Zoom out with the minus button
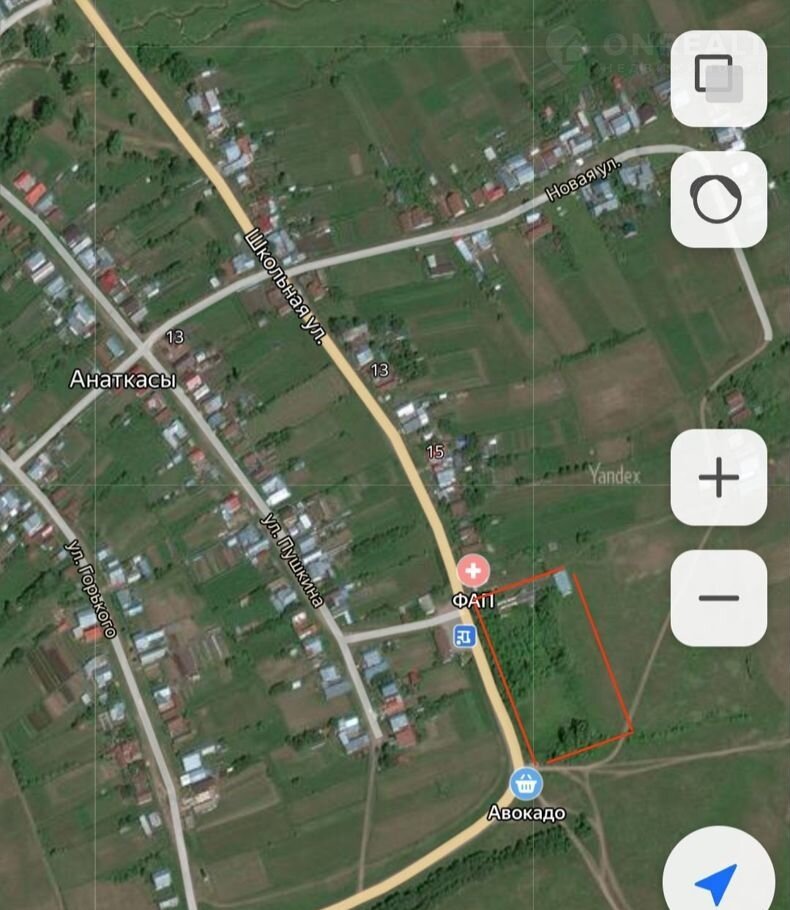This screenshot has height=910, width=790. (718, 598)
